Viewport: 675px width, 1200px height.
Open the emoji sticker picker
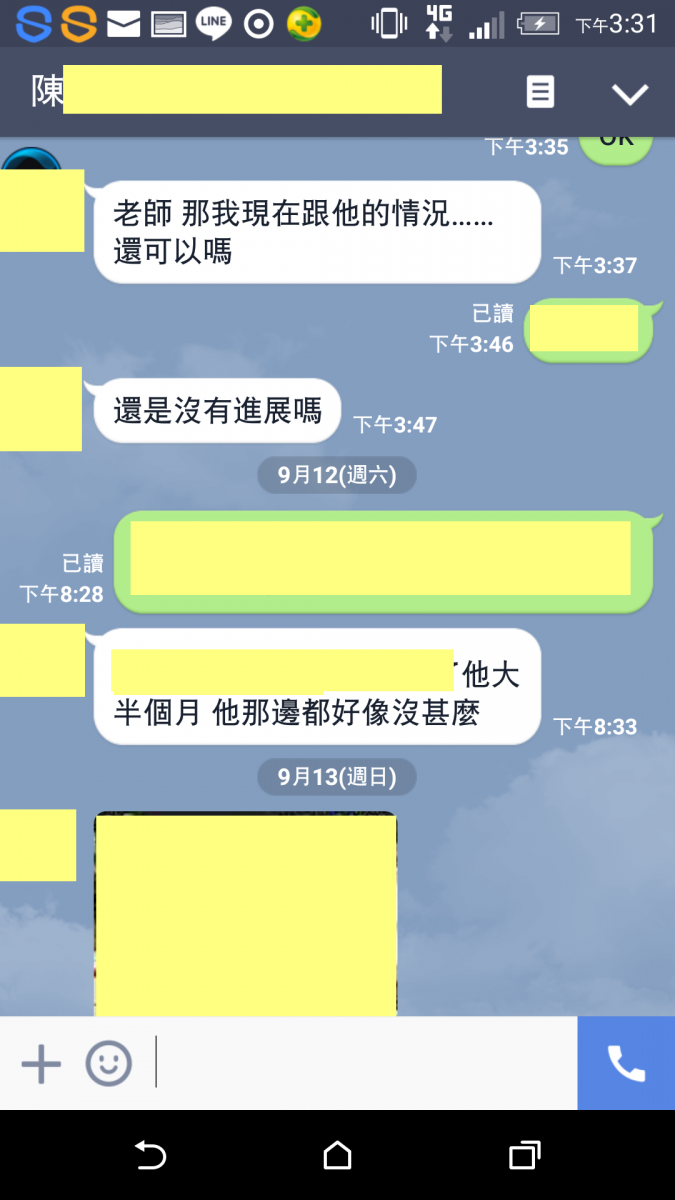(108, 1063)
